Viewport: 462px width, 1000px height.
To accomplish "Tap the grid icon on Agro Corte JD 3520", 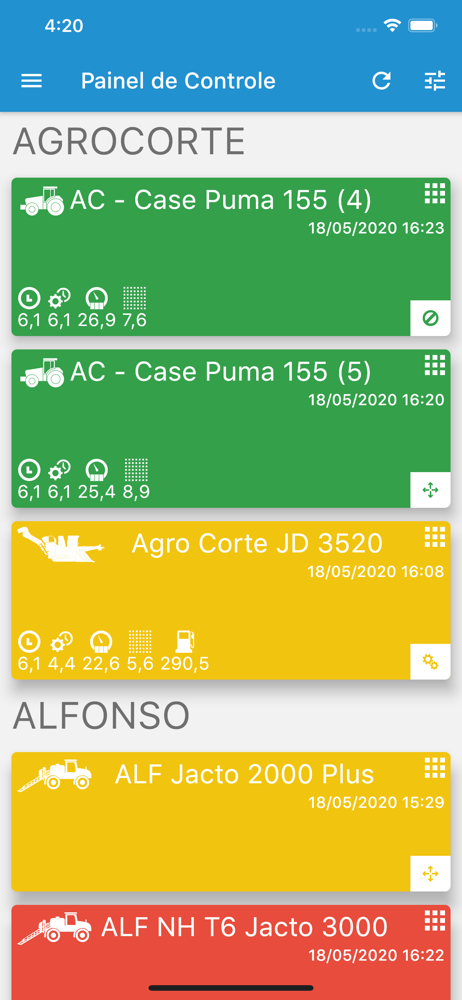I will pos(435,538).
